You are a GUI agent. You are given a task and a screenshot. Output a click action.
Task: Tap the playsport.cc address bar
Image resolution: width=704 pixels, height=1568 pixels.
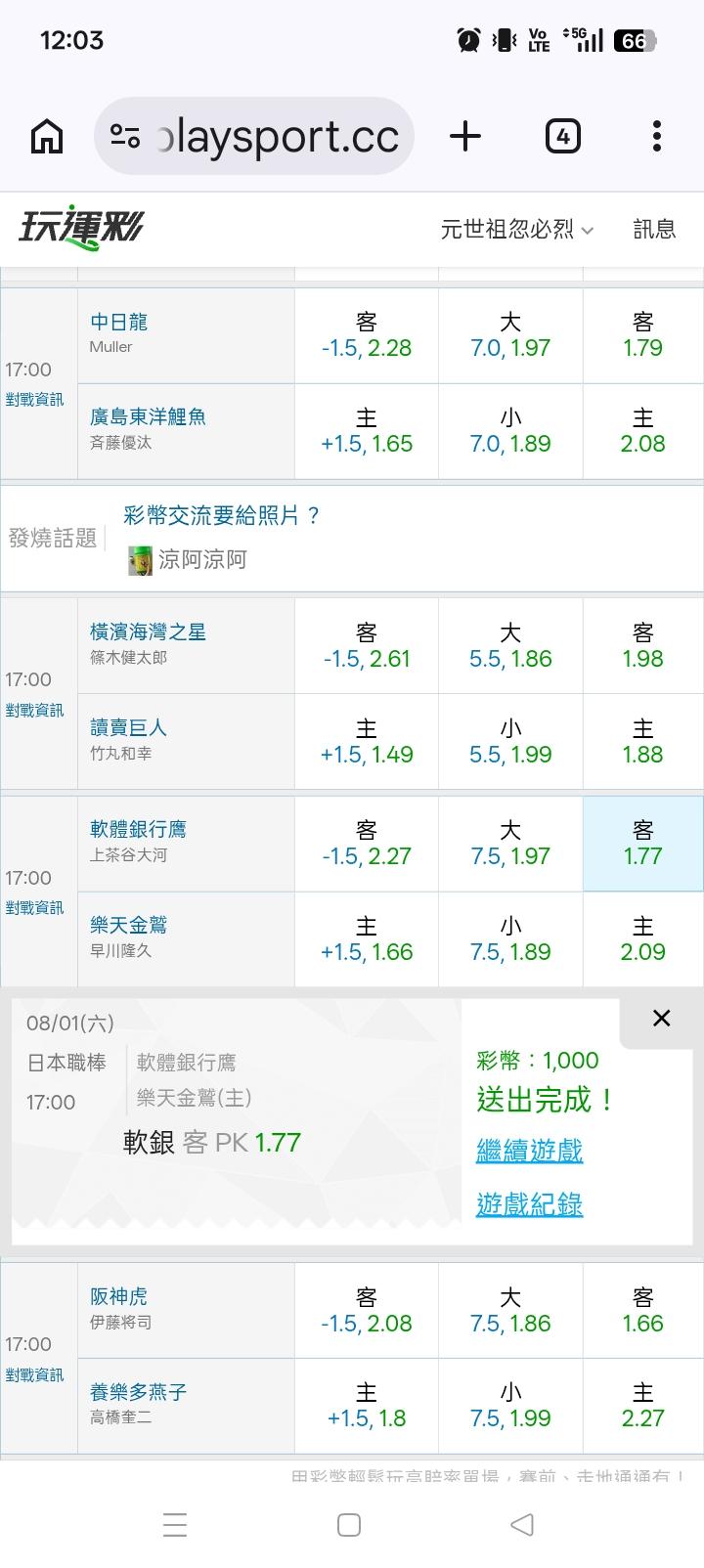pyautogui.click(x=254, y=136)
